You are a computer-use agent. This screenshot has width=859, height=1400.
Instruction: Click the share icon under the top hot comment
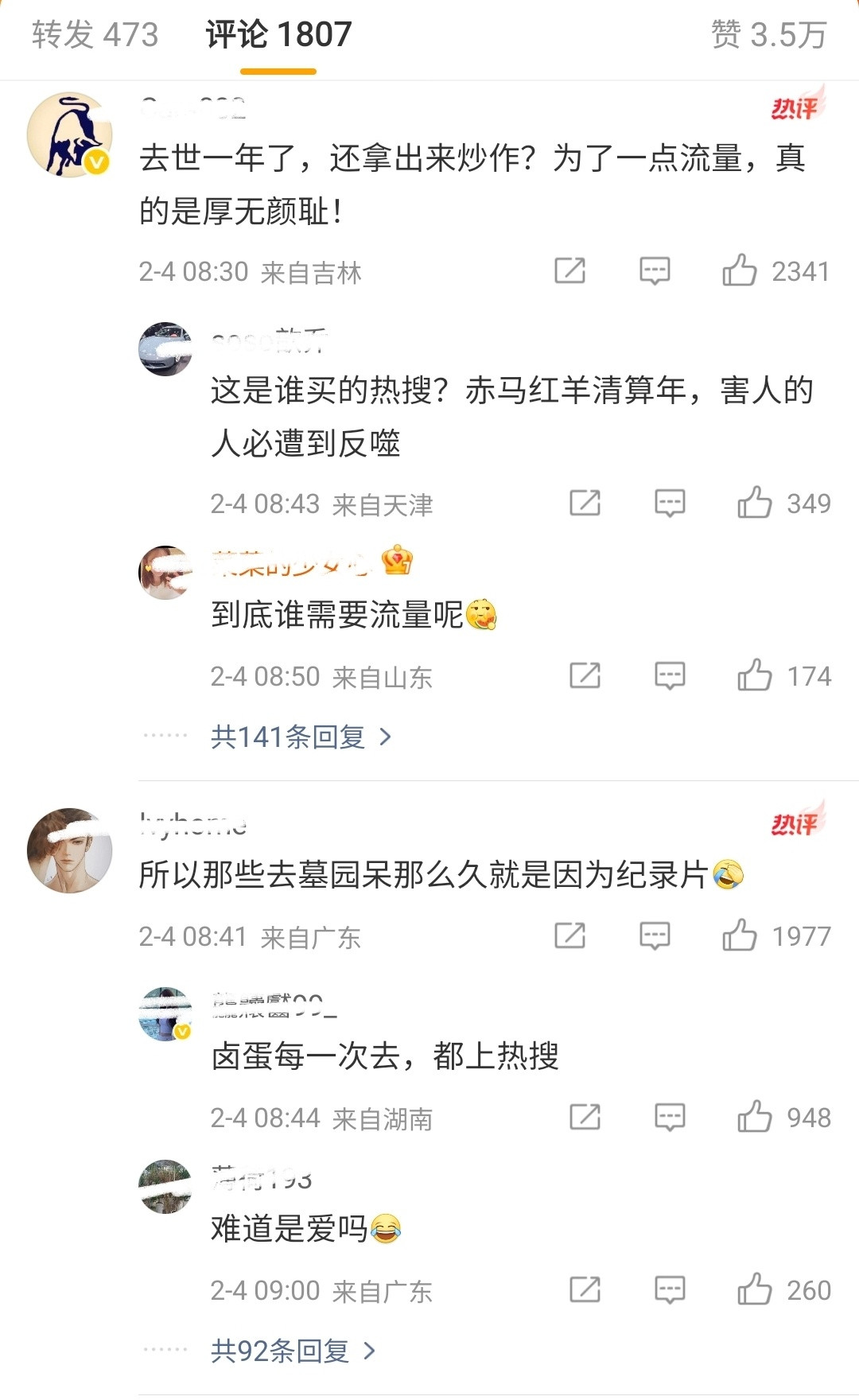point(569,270)
